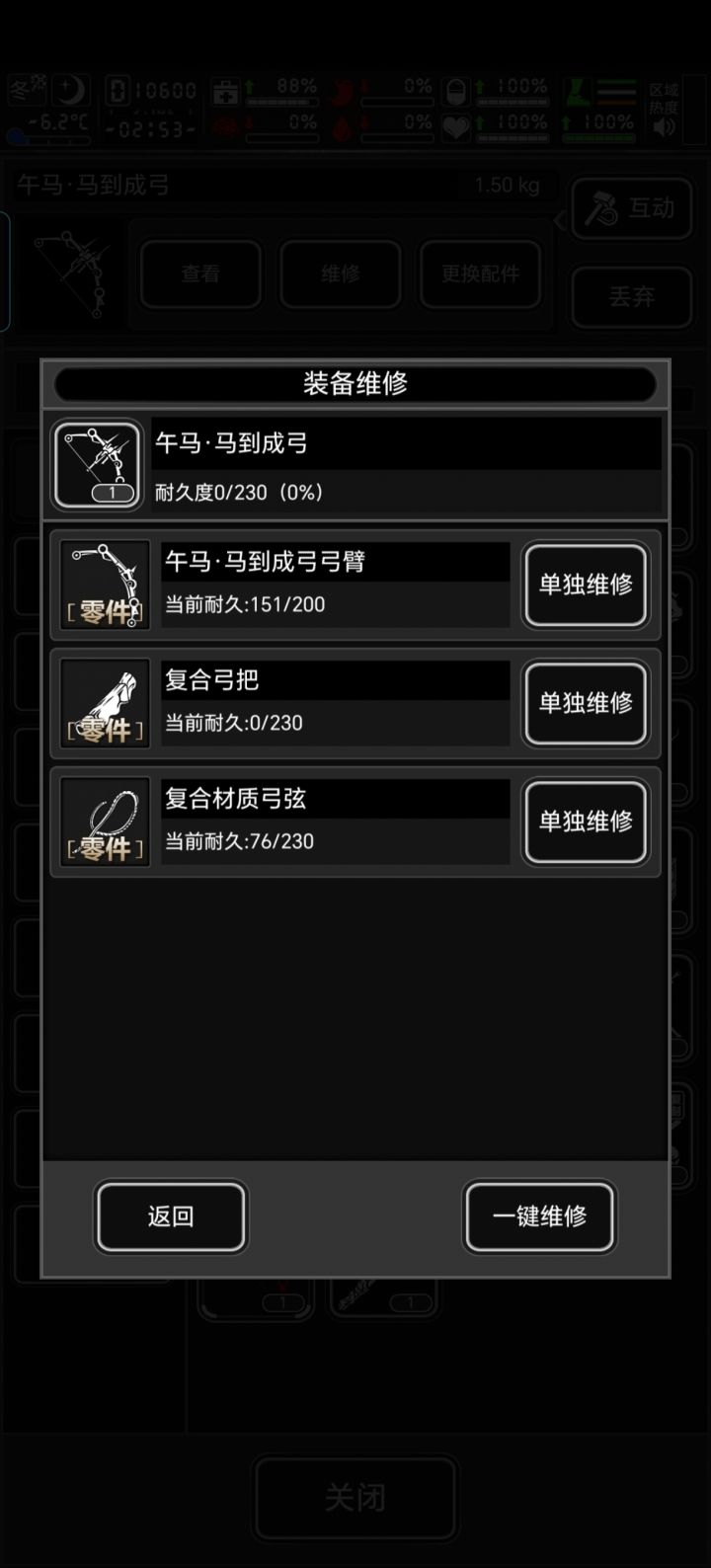Click 返回 to go back
Viewport: 711px width, 1568px height.
[170, 1217]
